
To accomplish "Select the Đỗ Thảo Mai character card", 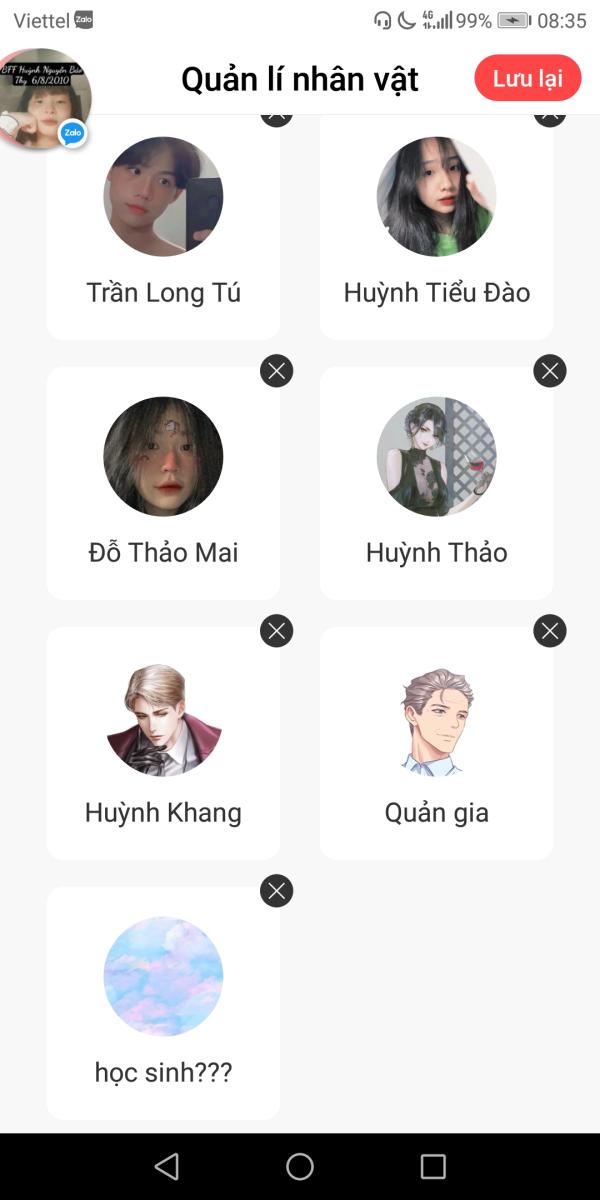I will (x=163, y=483).
